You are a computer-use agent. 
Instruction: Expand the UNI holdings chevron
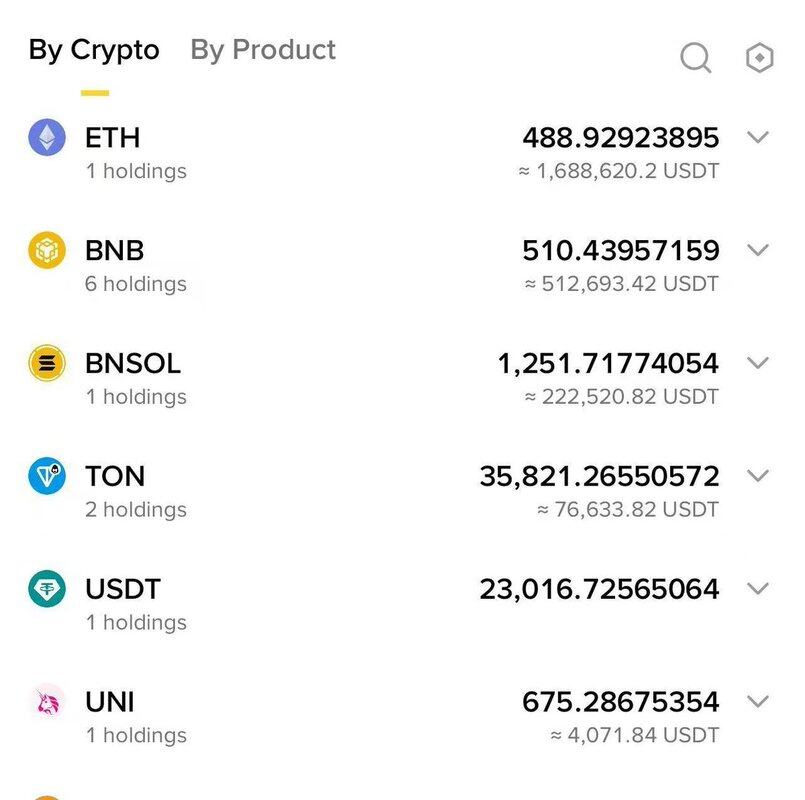[759, 702]
